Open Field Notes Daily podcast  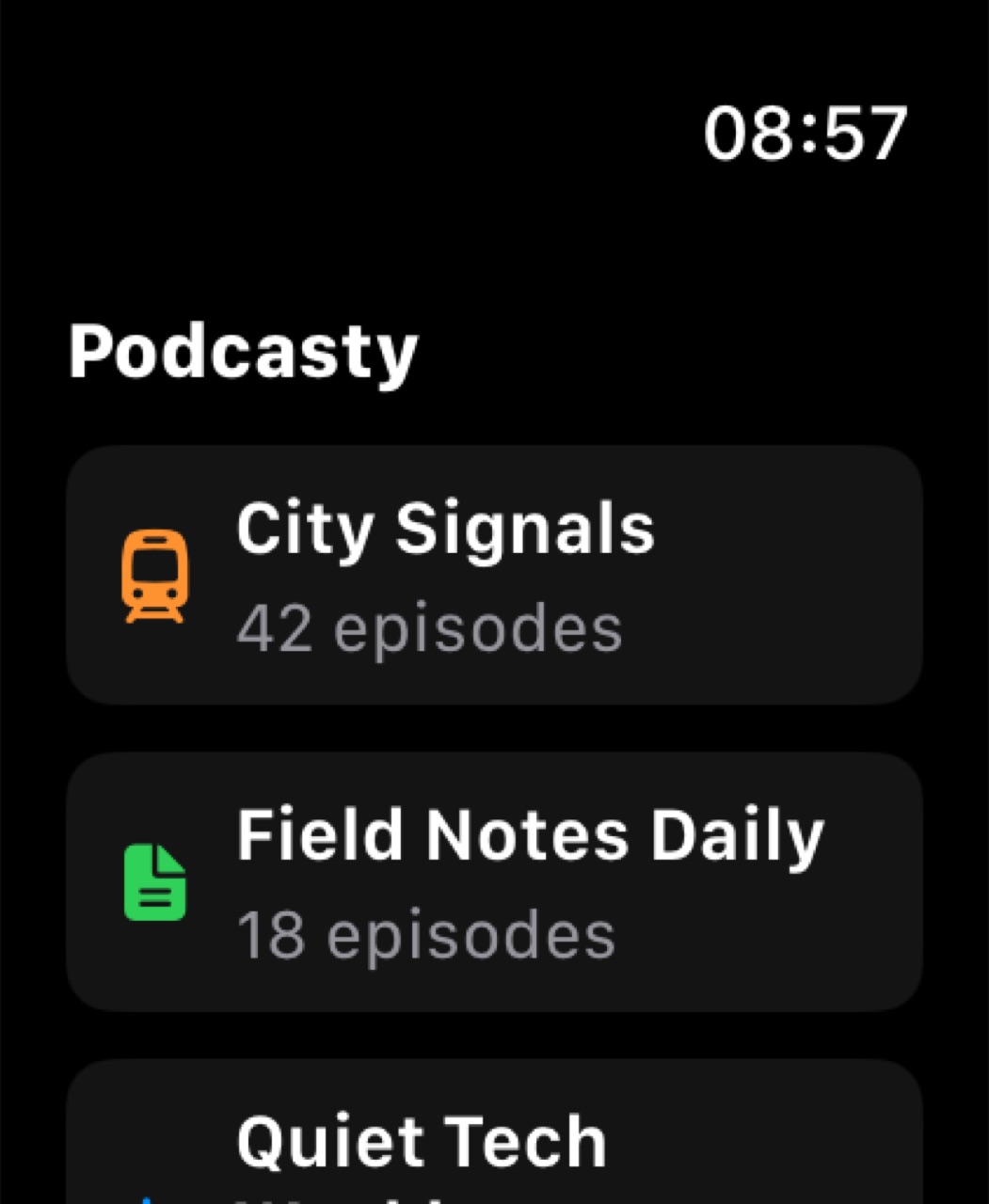coord(494,881)
